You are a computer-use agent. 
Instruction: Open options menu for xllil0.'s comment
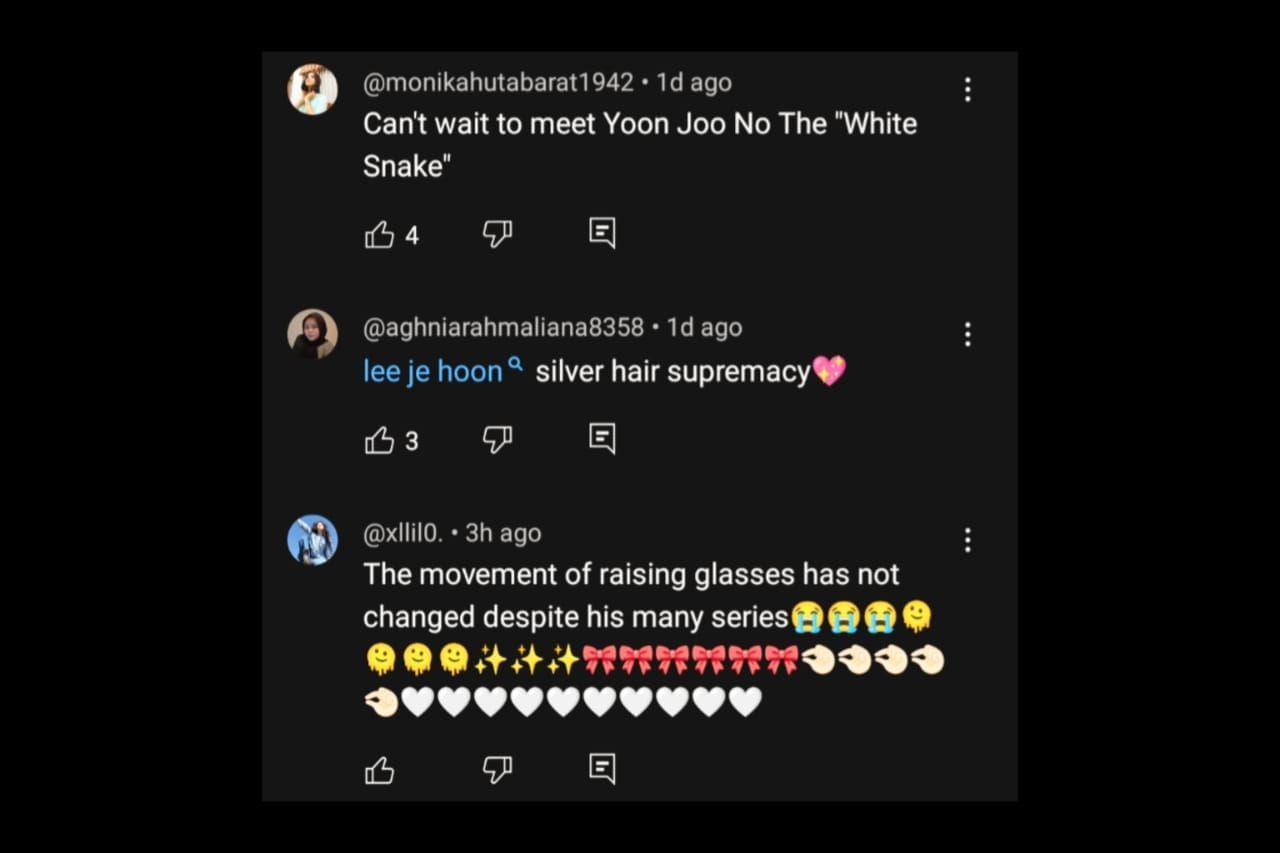pos(967,541)
